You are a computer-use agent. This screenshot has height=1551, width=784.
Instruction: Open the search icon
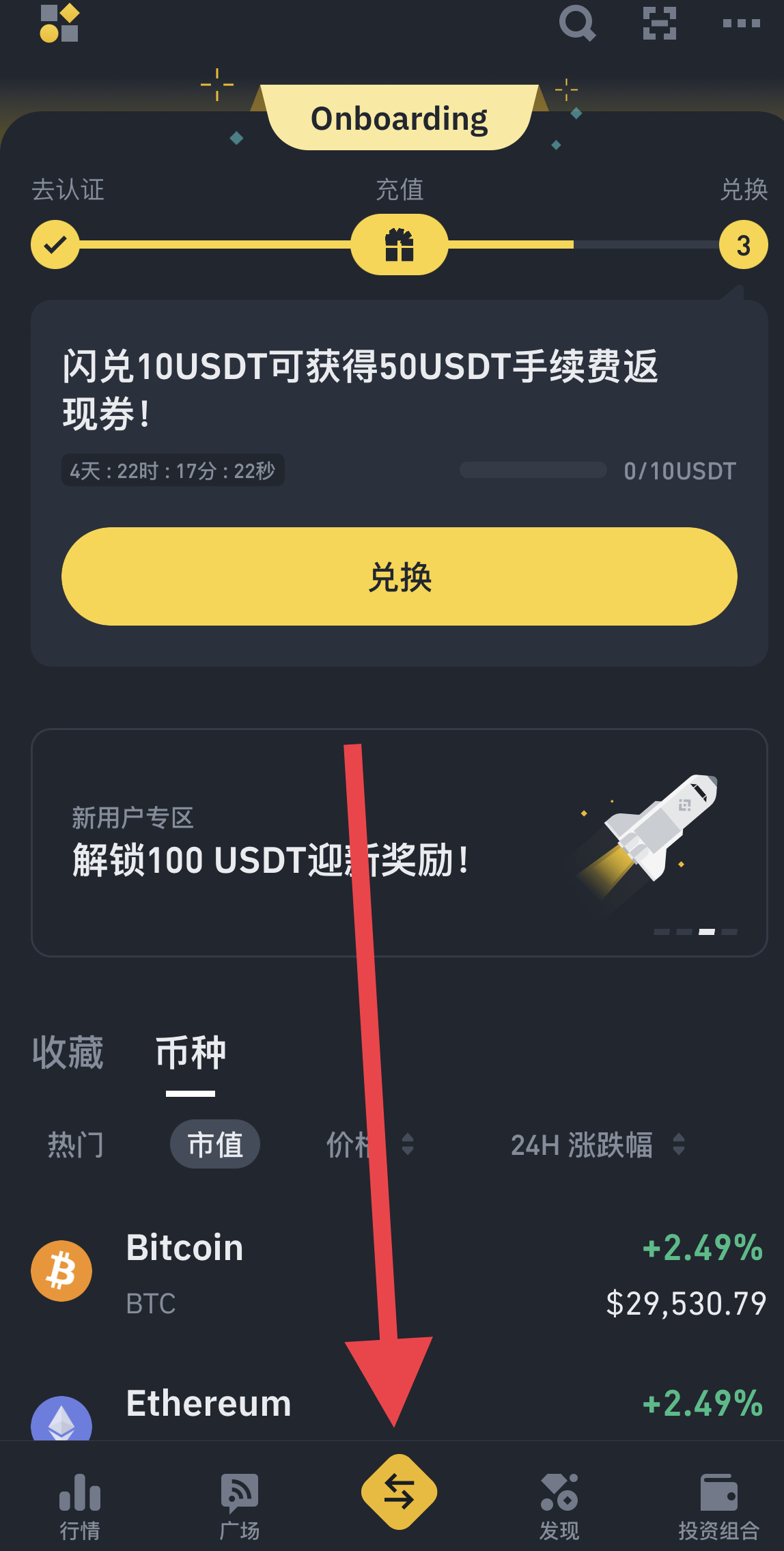click(577, 24)
